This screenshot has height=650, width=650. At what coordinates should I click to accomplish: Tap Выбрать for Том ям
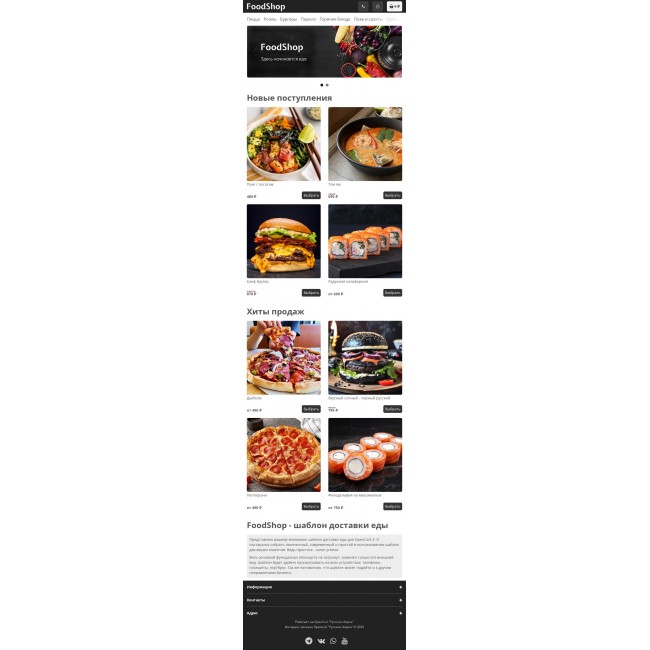[x=392, y=195]
